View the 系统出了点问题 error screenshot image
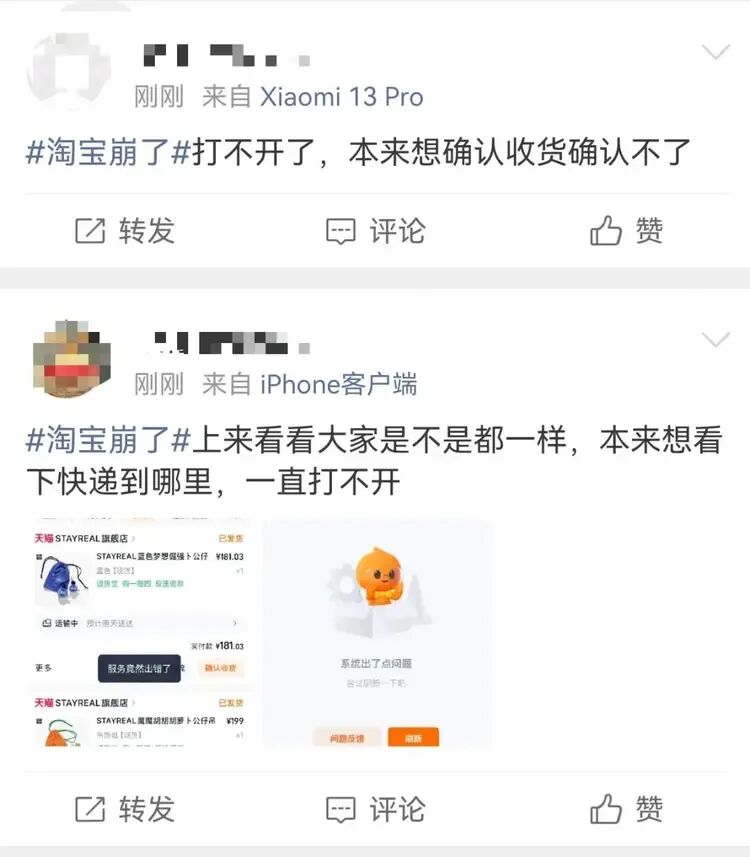750x857 pixels. coord(377,633)
